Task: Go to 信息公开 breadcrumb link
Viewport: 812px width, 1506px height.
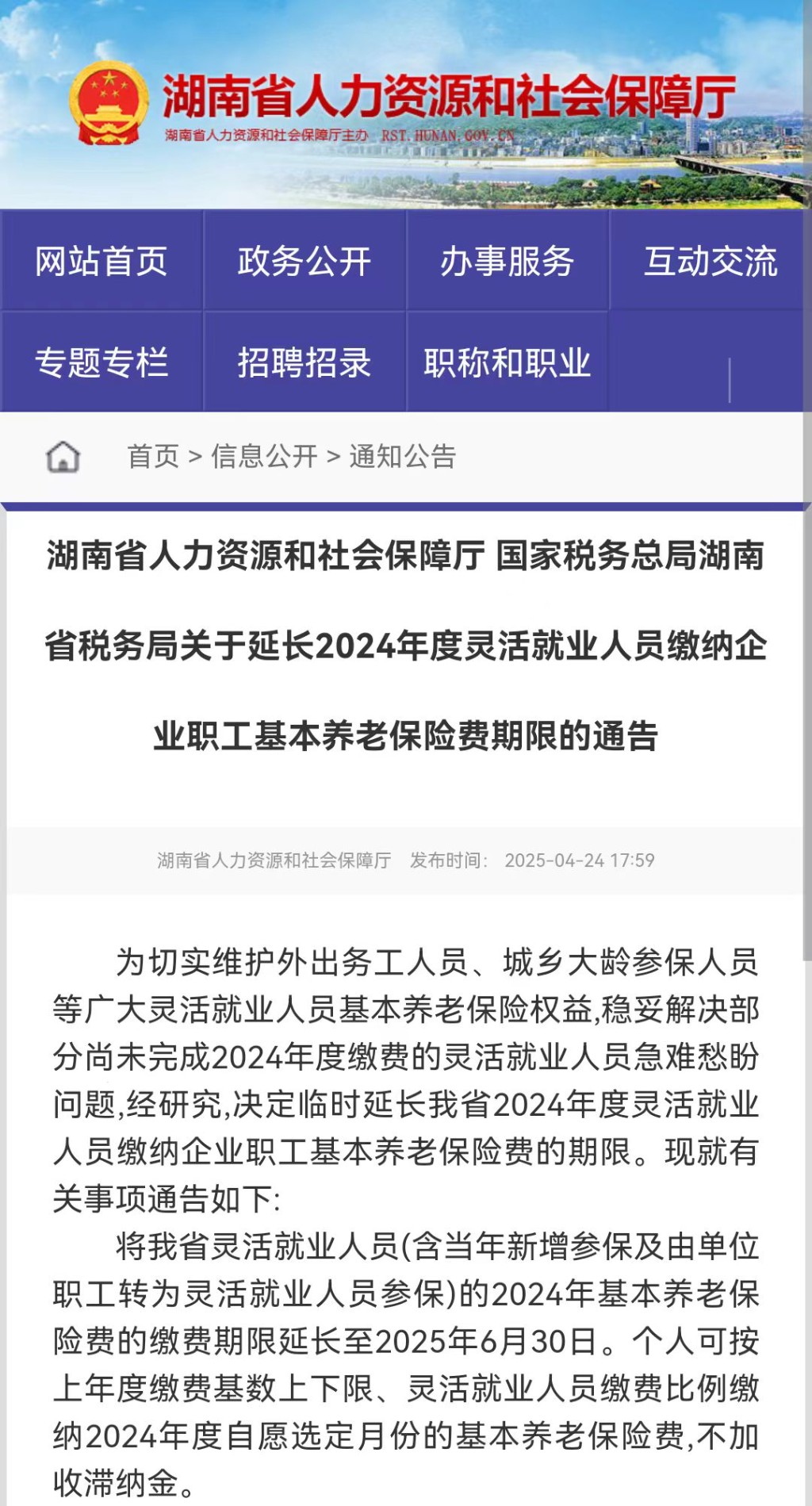Action: click(x=264, y=456)
